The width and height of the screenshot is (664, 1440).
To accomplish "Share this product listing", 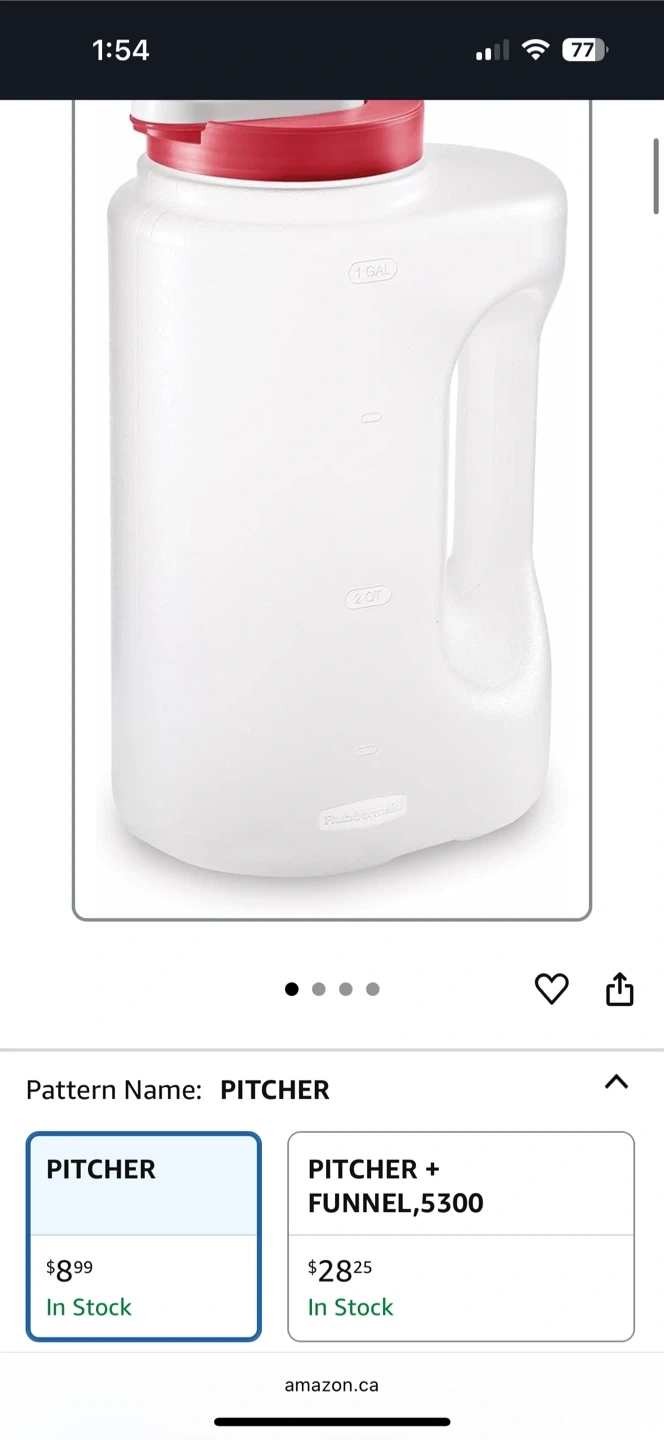I will coord(620,989).
